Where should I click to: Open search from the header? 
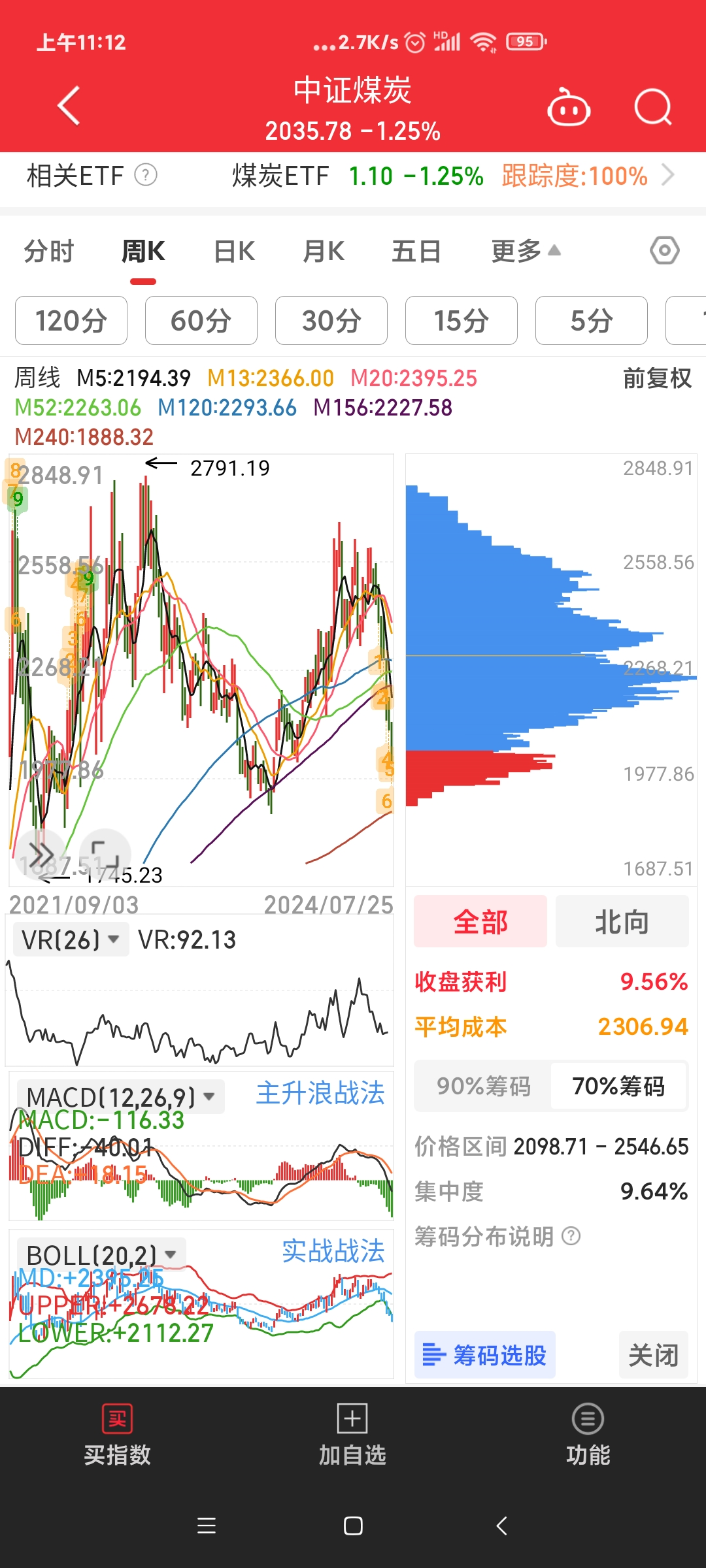(652, 107)
